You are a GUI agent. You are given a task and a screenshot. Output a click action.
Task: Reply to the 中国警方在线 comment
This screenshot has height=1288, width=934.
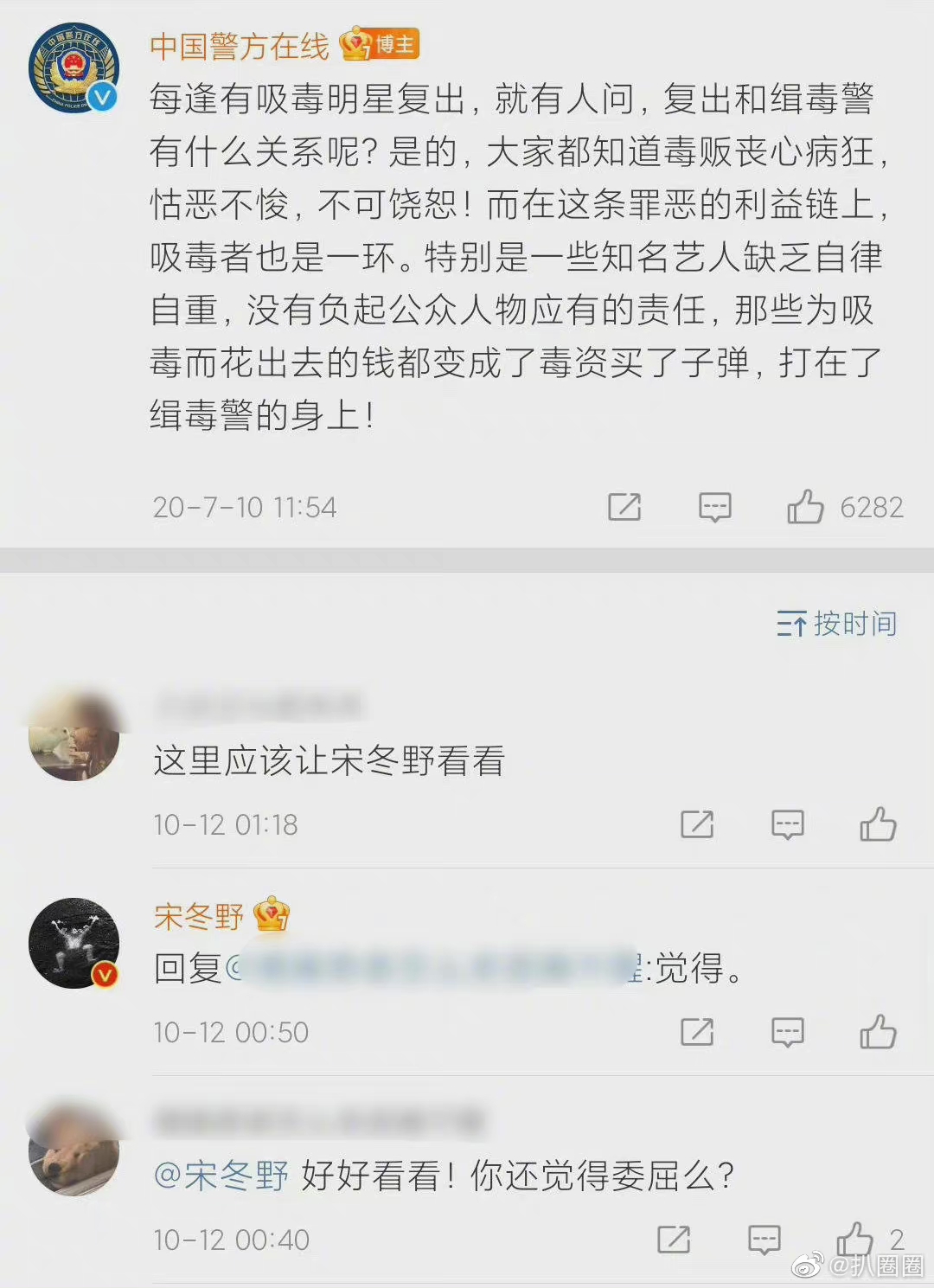714,507
